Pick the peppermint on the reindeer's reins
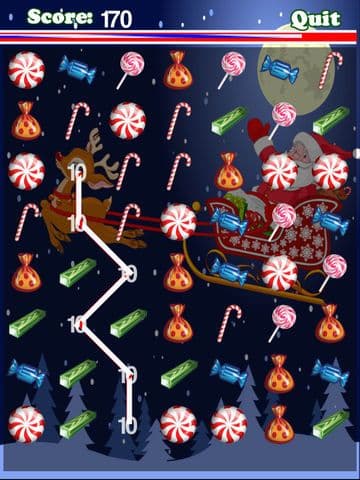This screenshot has height=480, width=360. [178, 222]
